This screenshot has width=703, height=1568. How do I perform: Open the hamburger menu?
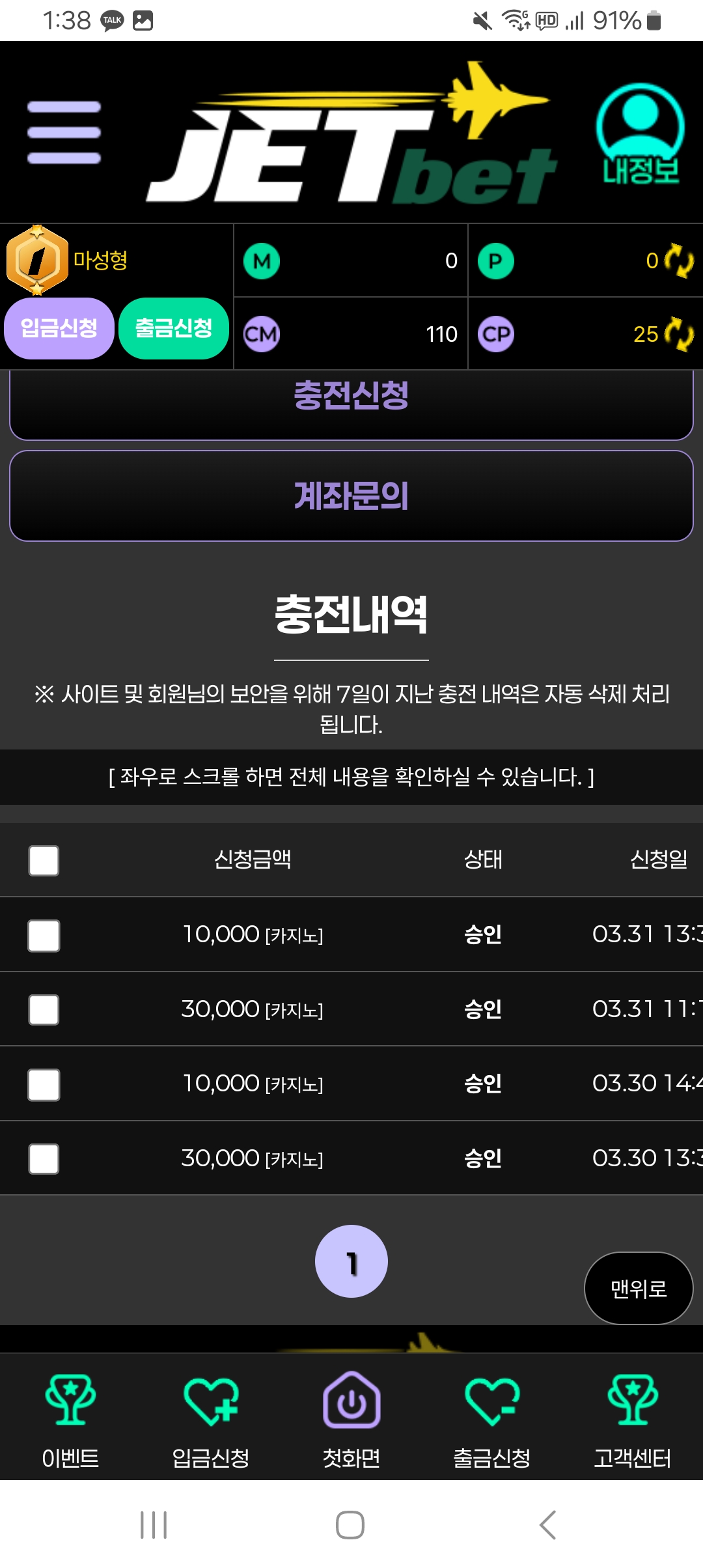(x=64, y=132)
